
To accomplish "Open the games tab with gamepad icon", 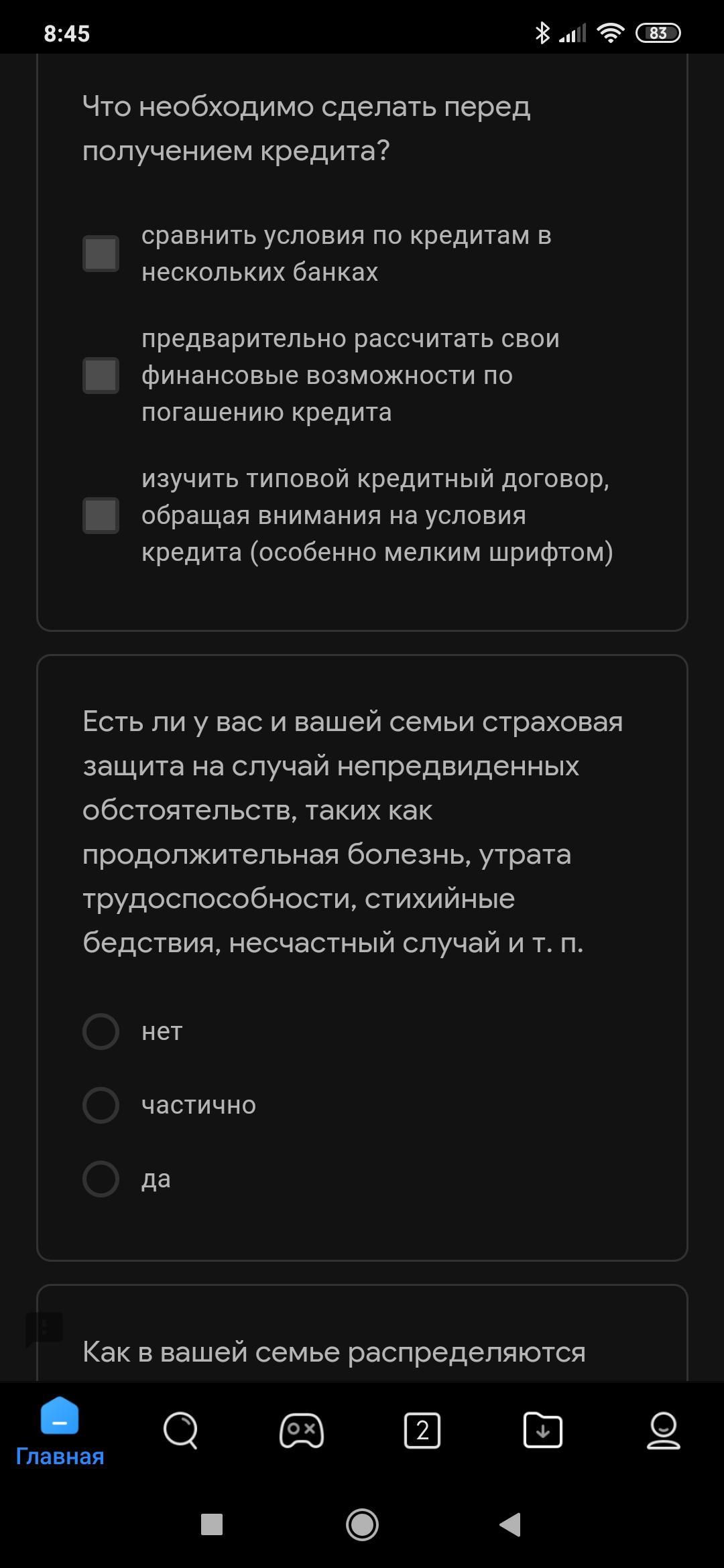I will tap(302, 1431).
